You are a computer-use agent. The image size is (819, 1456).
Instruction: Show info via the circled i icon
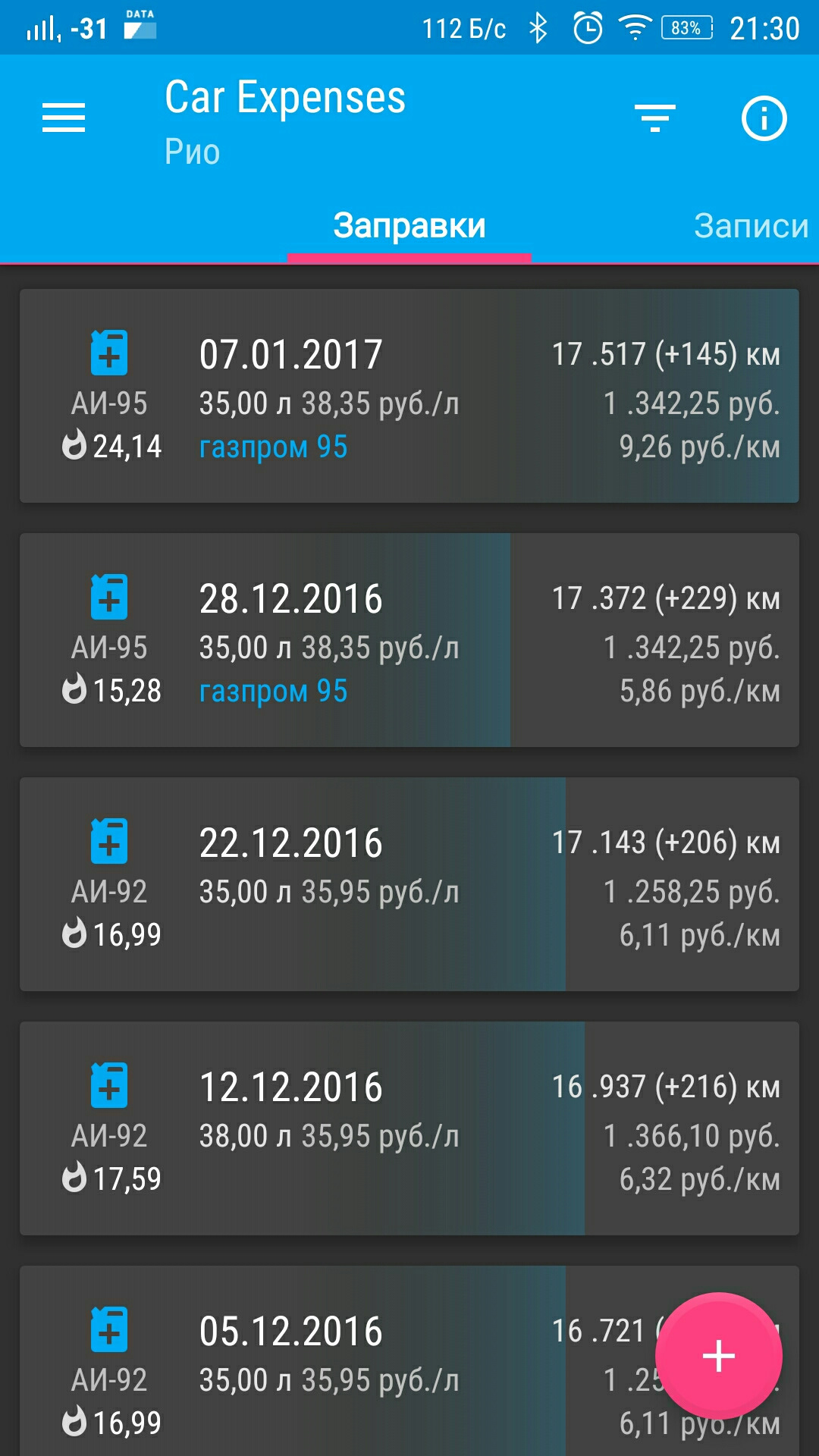[764, 118]
